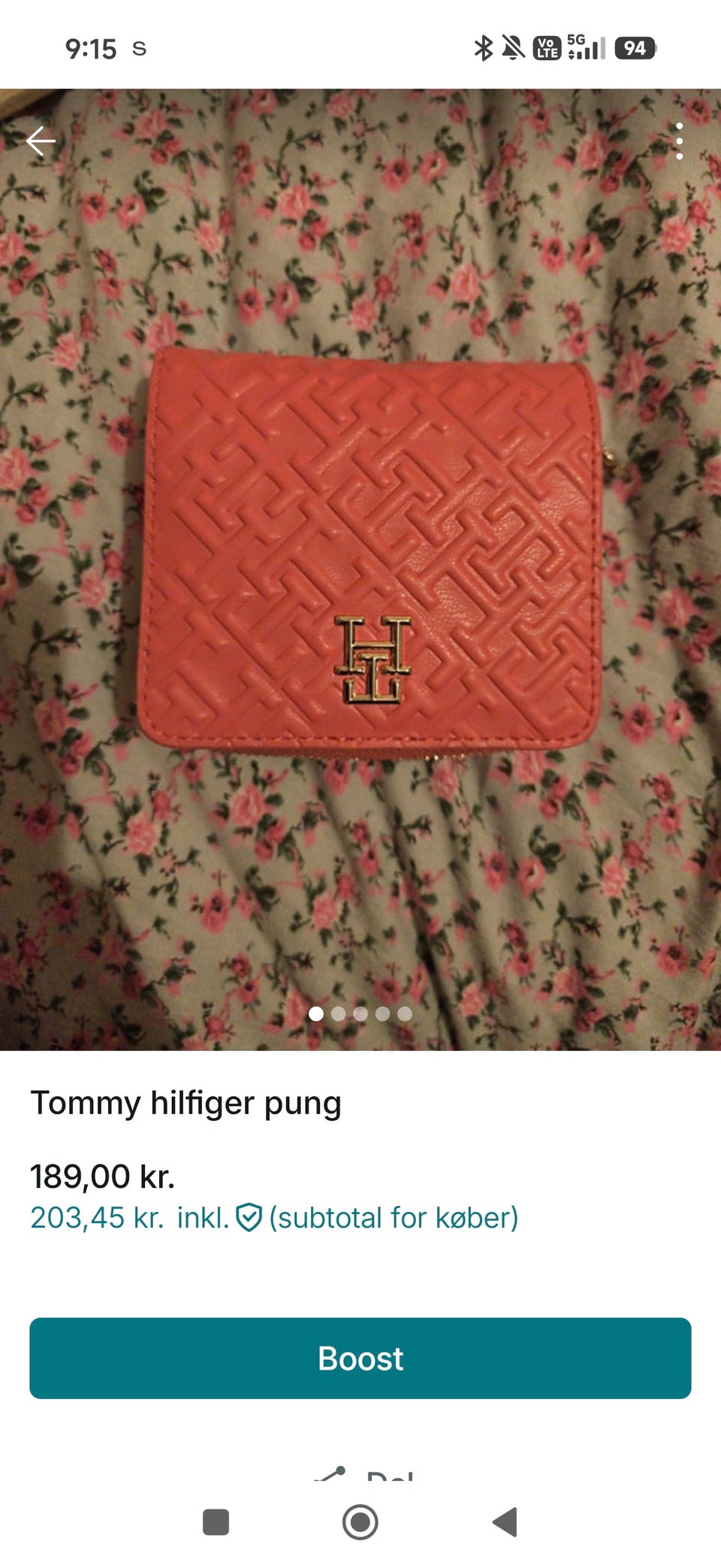Open the three-dot overflow menu
Viewport: 721px width, 1568px height.
(679, 141)
